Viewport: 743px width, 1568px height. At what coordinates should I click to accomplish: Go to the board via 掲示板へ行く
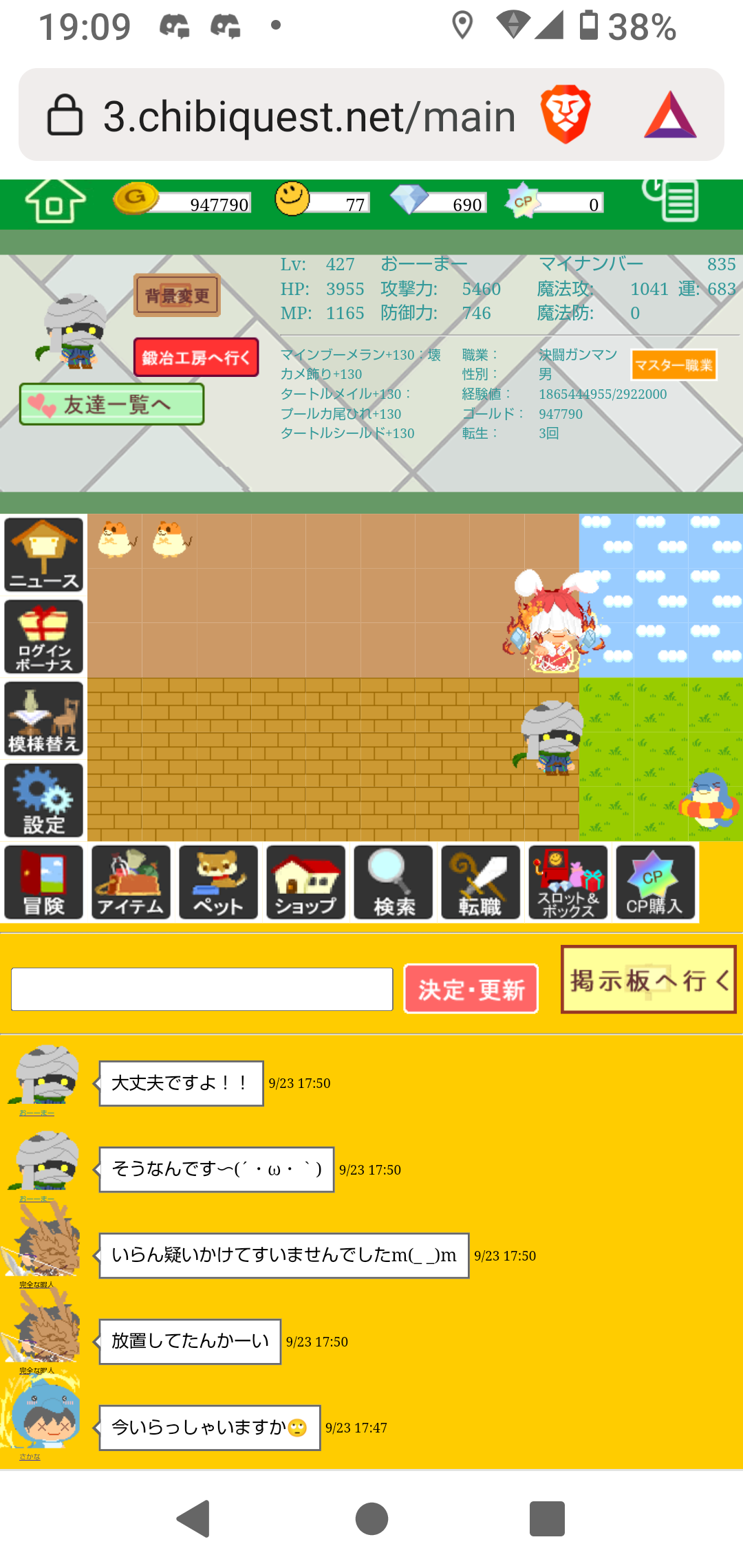(648, 979)
